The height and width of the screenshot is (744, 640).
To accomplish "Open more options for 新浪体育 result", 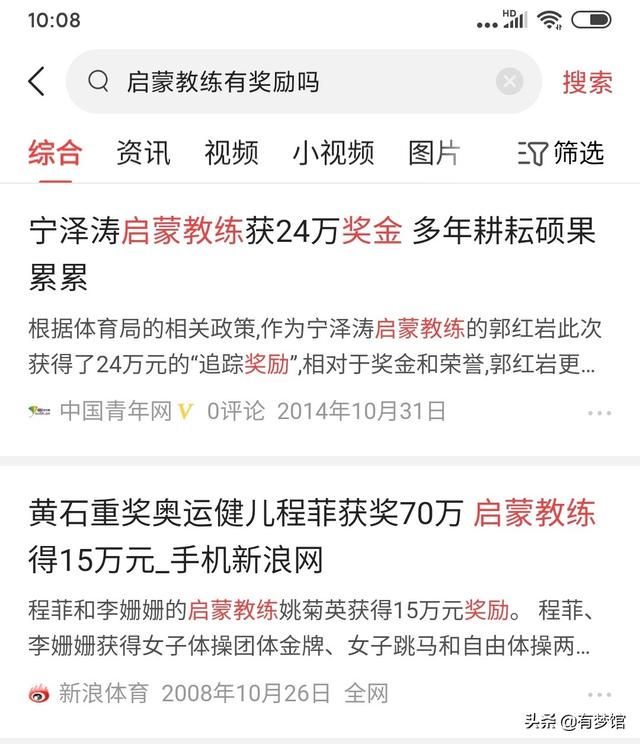I will click(599, 694).
